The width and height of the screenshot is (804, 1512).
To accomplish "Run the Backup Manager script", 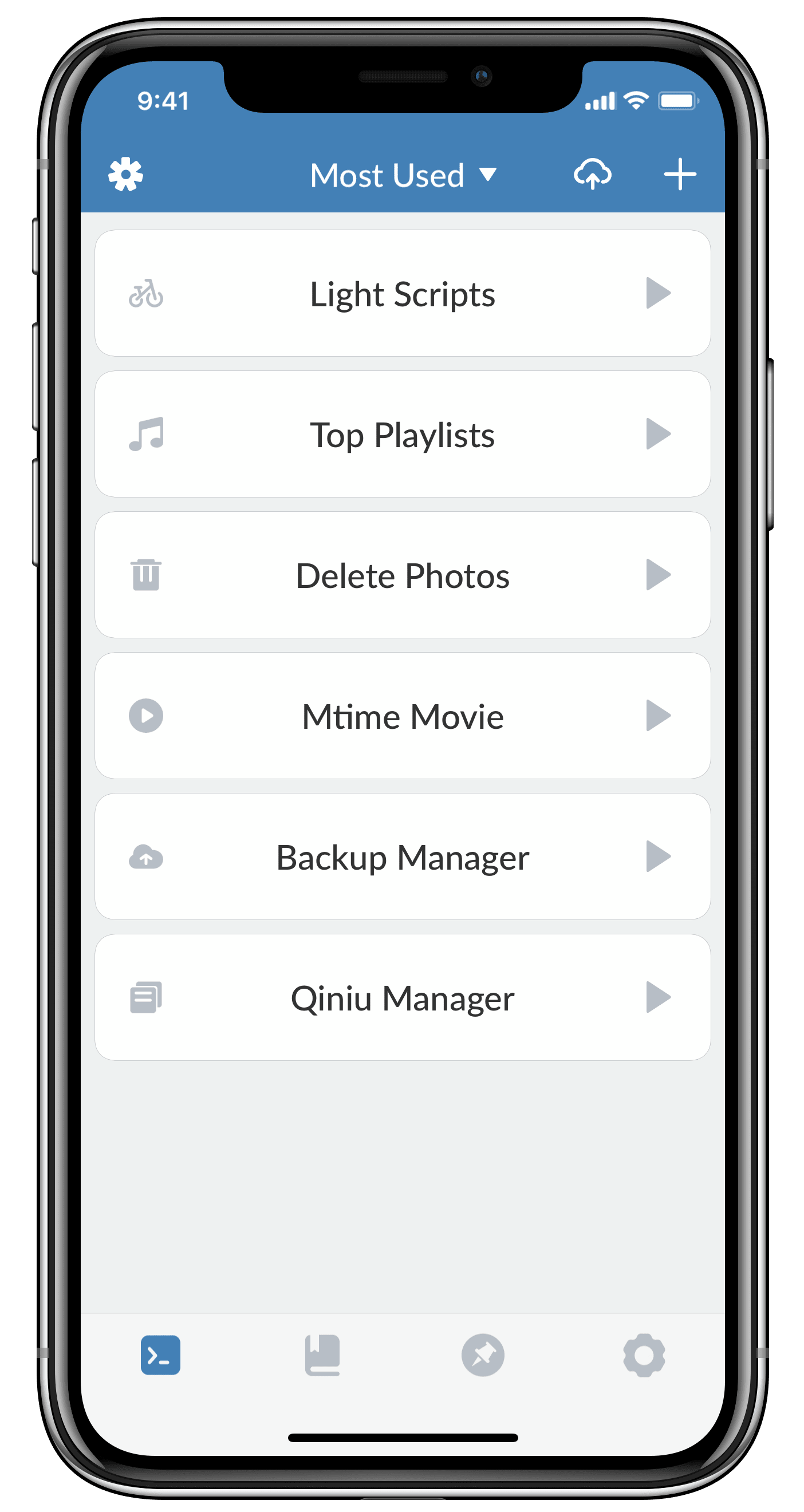I will point(658,856).
